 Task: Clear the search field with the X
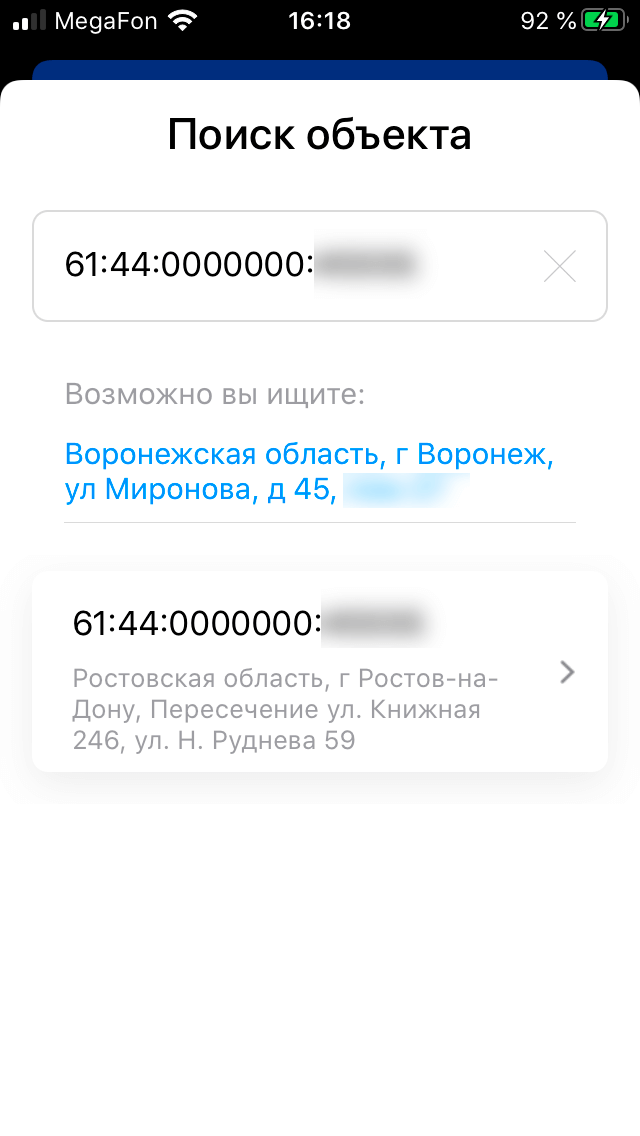(559, 266)
